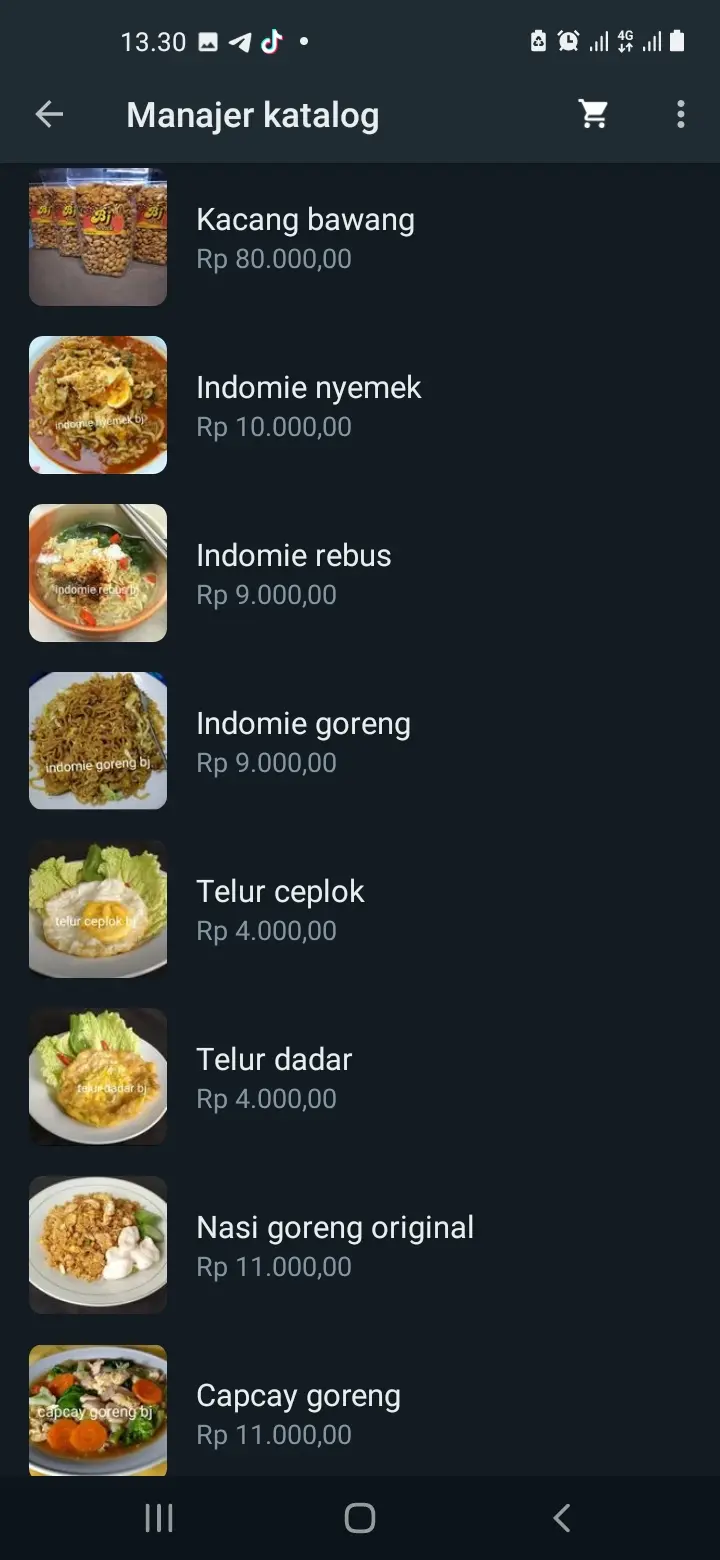Tap the alarm clock status bar icon
Image resolution: width=720 pixels, height=1560 pixels.
(x=567, y=41)
